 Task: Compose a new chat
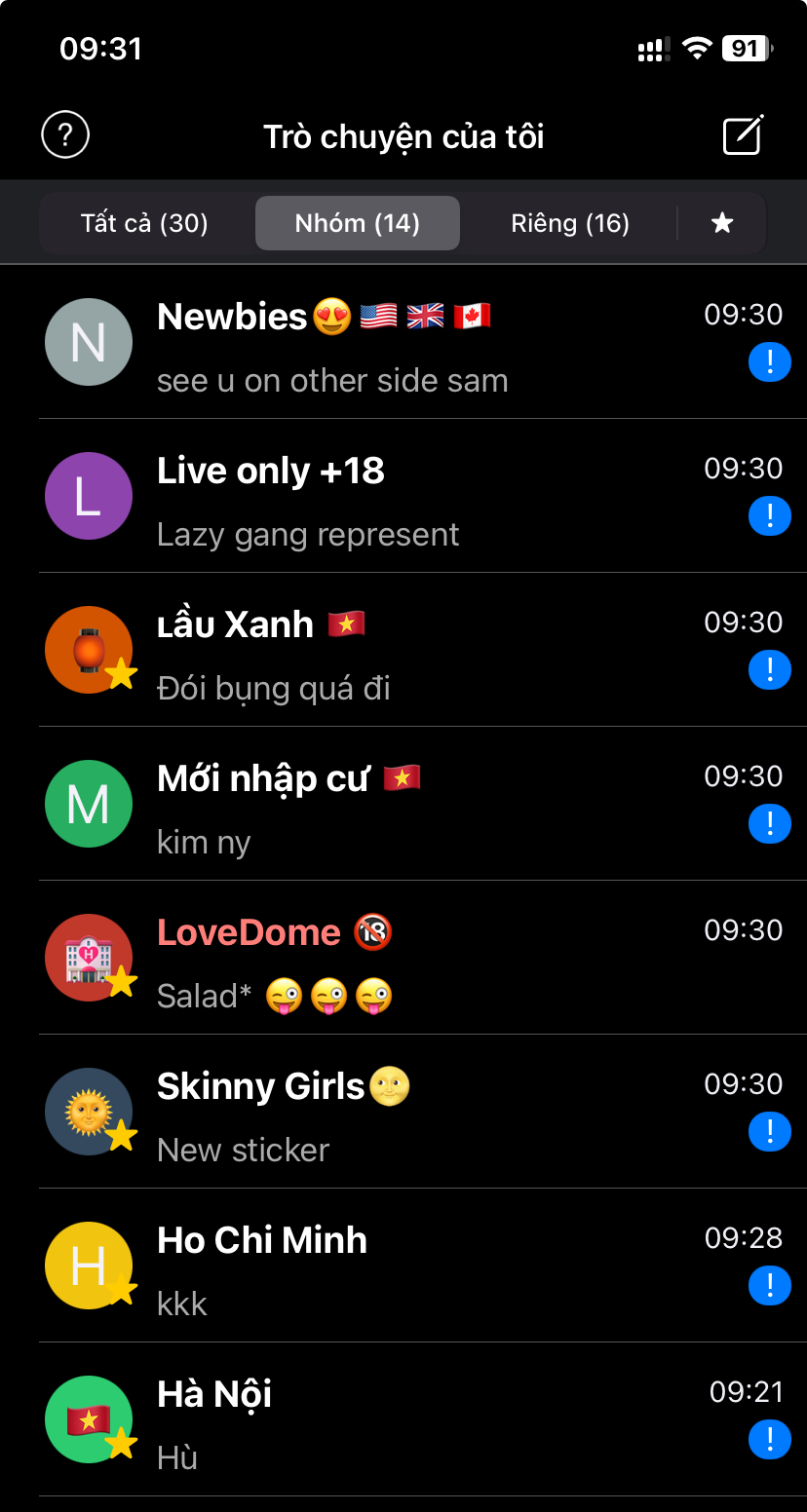tap(743, 135)
